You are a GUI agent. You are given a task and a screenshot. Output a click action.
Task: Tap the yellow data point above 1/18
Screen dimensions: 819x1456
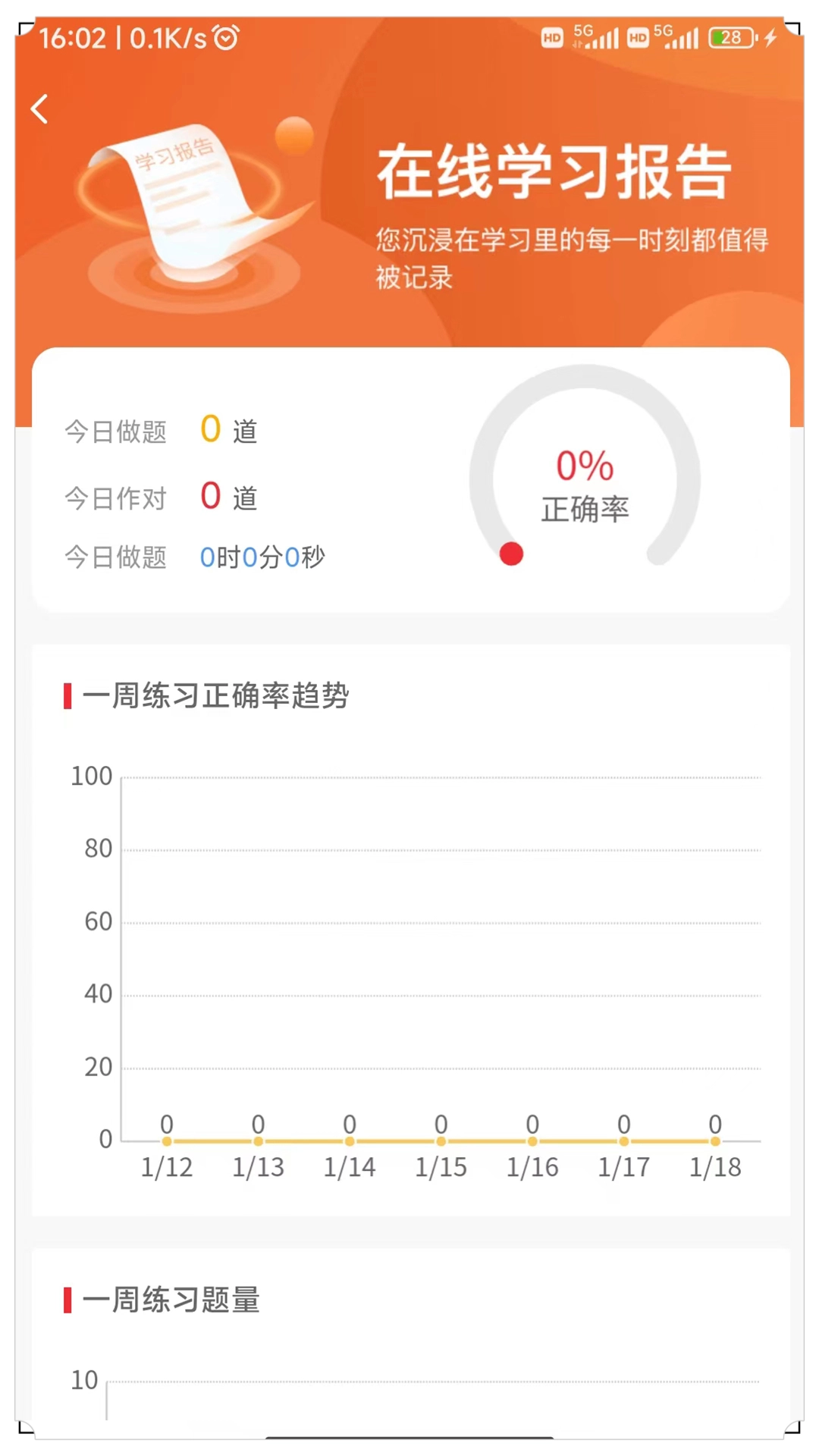(714, 1141)
